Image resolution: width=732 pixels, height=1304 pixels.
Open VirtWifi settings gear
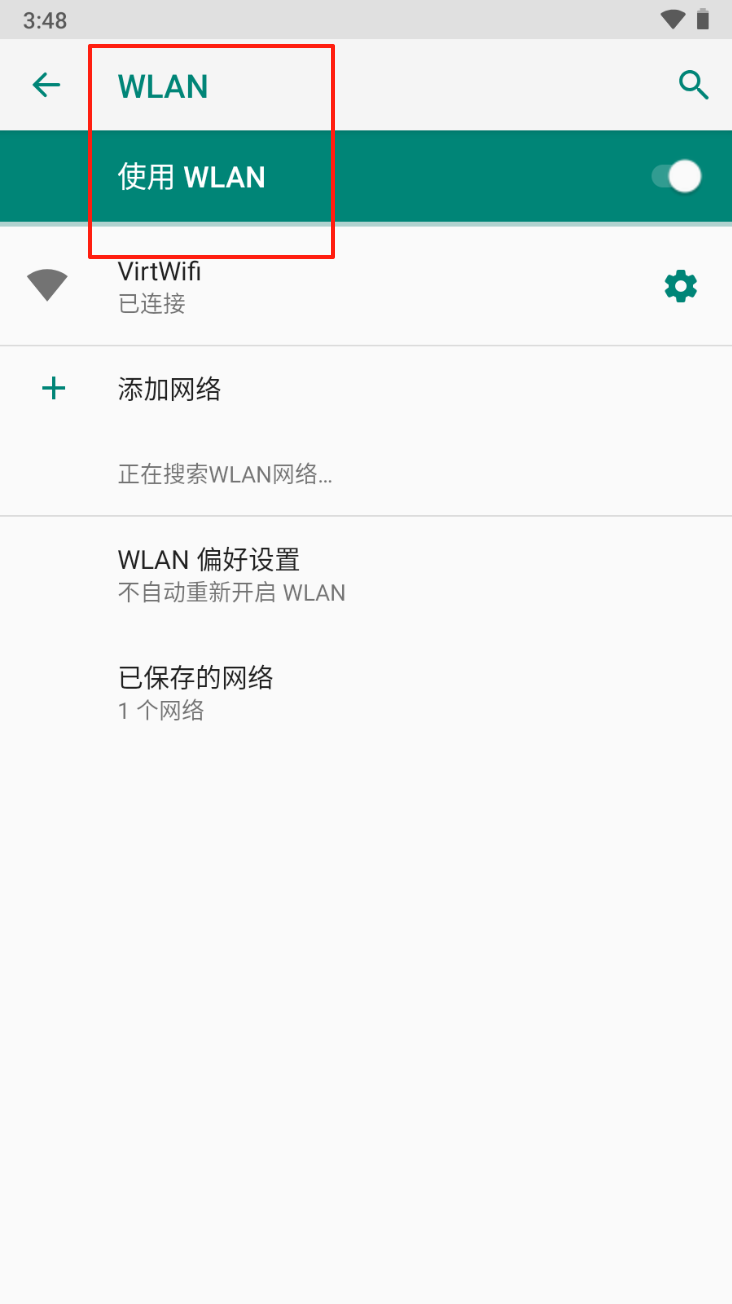coord(681,286)
